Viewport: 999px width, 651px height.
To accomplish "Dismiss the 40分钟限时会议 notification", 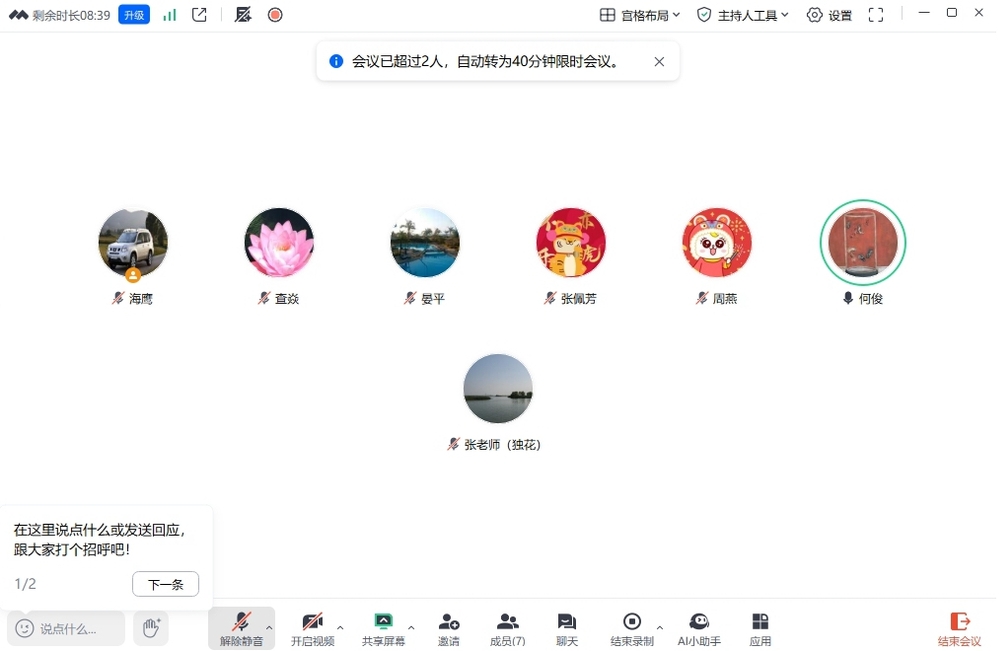I will click(x=659, y=61).
